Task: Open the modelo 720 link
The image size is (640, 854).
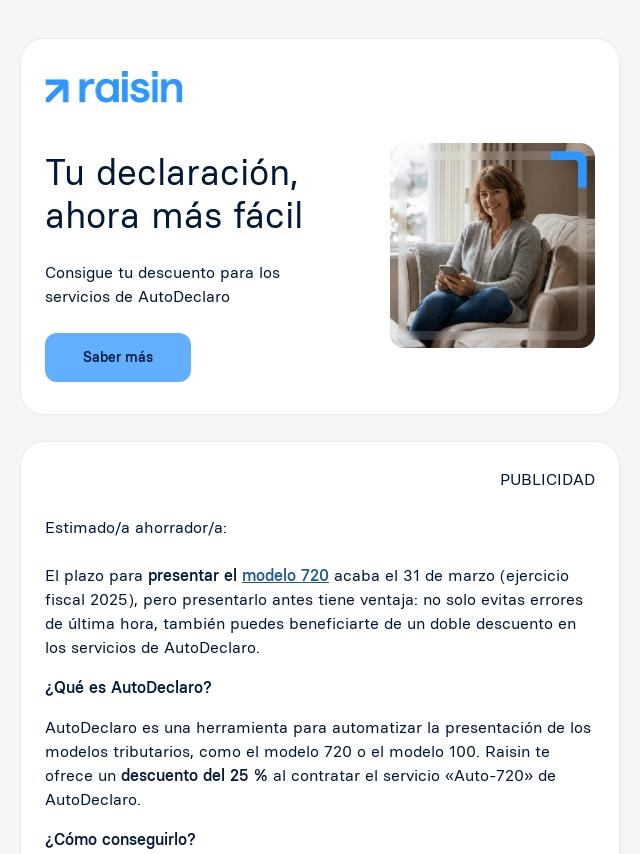Action: tap(285, 576)
